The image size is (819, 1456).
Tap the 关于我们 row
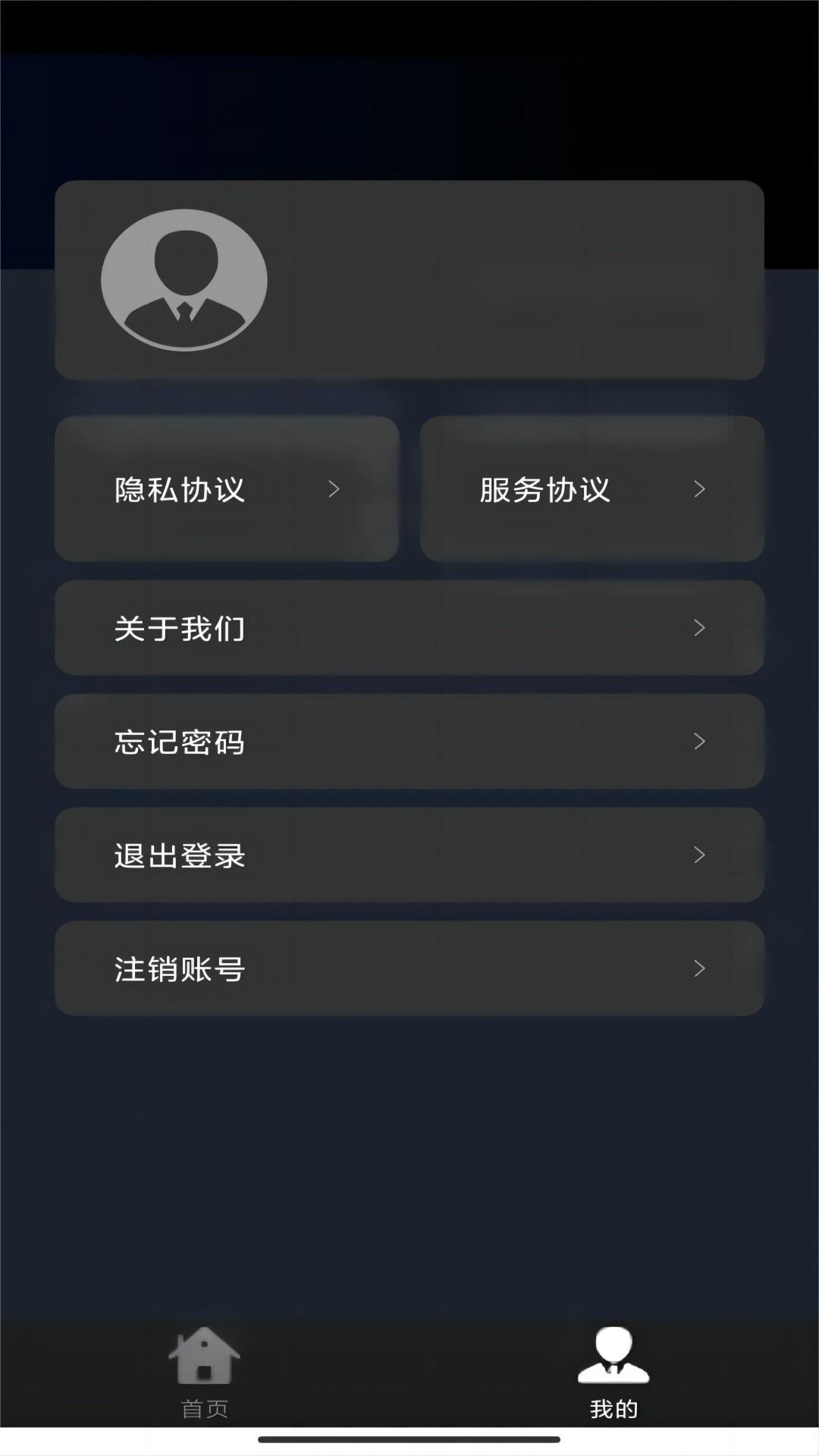(x=409, y=628)
